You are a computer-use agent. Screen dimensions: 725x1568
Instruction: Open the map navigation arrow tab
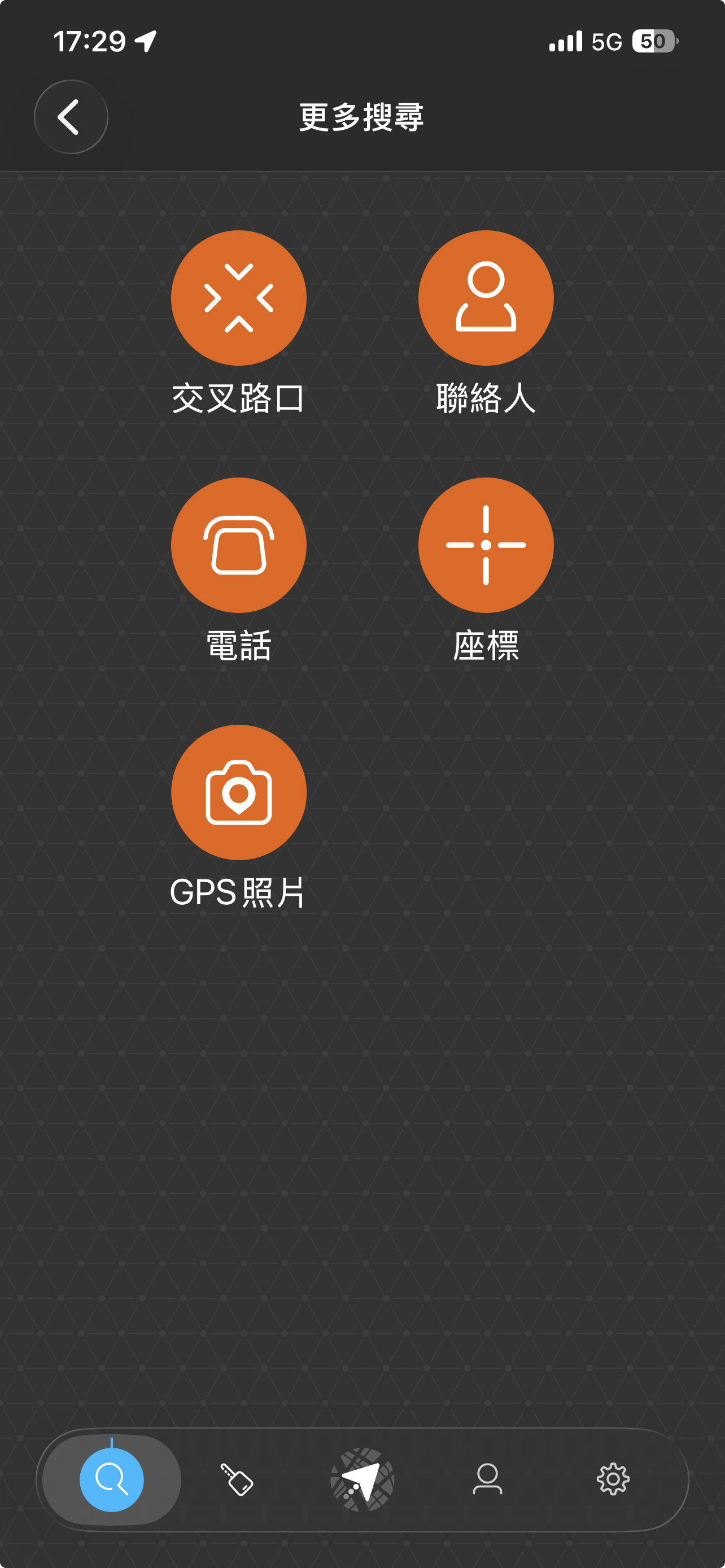click(362, 1479)
